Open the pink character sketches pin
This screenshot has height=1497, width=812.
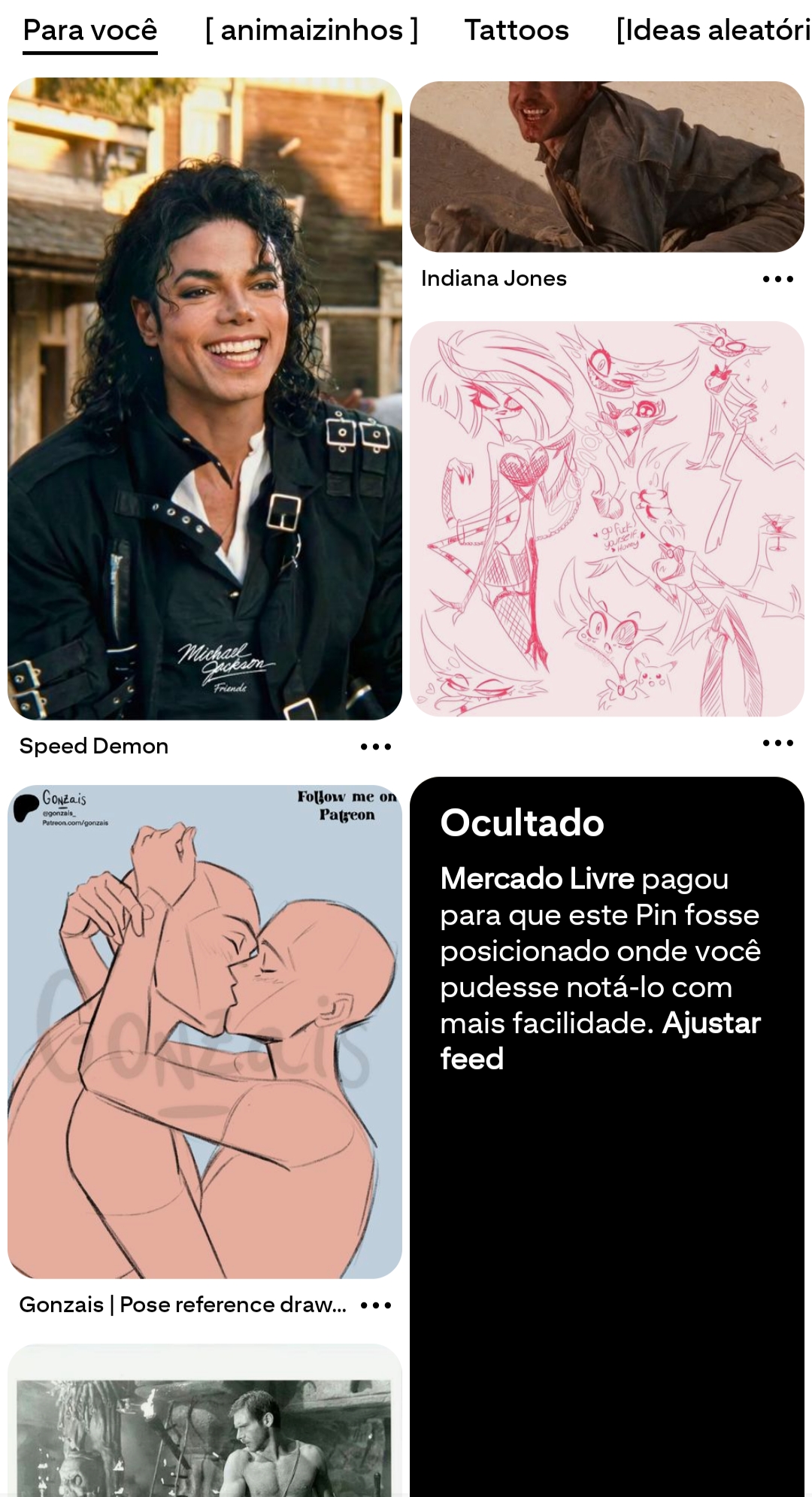[x=607, y=519]
